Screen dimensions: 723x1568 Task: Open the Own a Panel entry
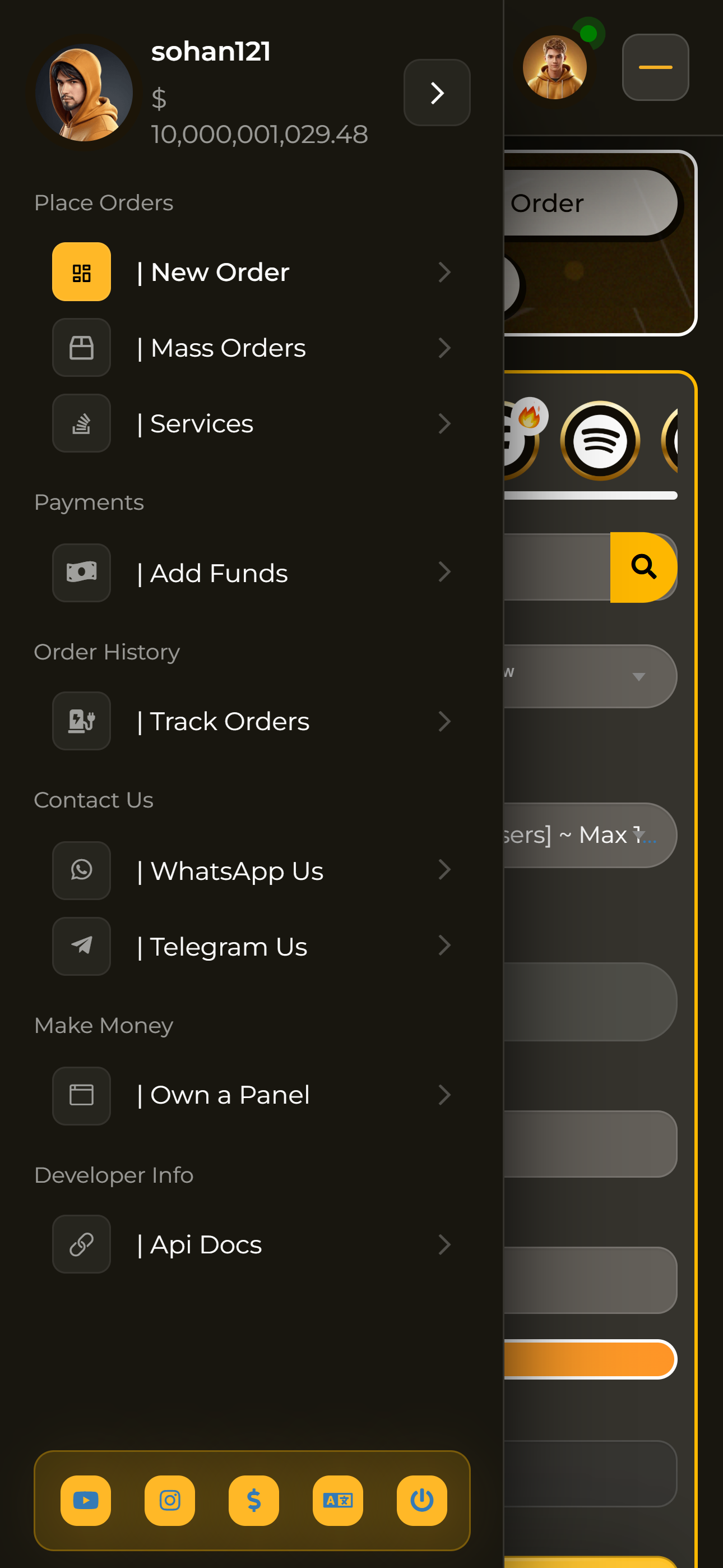pyautogui.click(x=251, y=1096)
